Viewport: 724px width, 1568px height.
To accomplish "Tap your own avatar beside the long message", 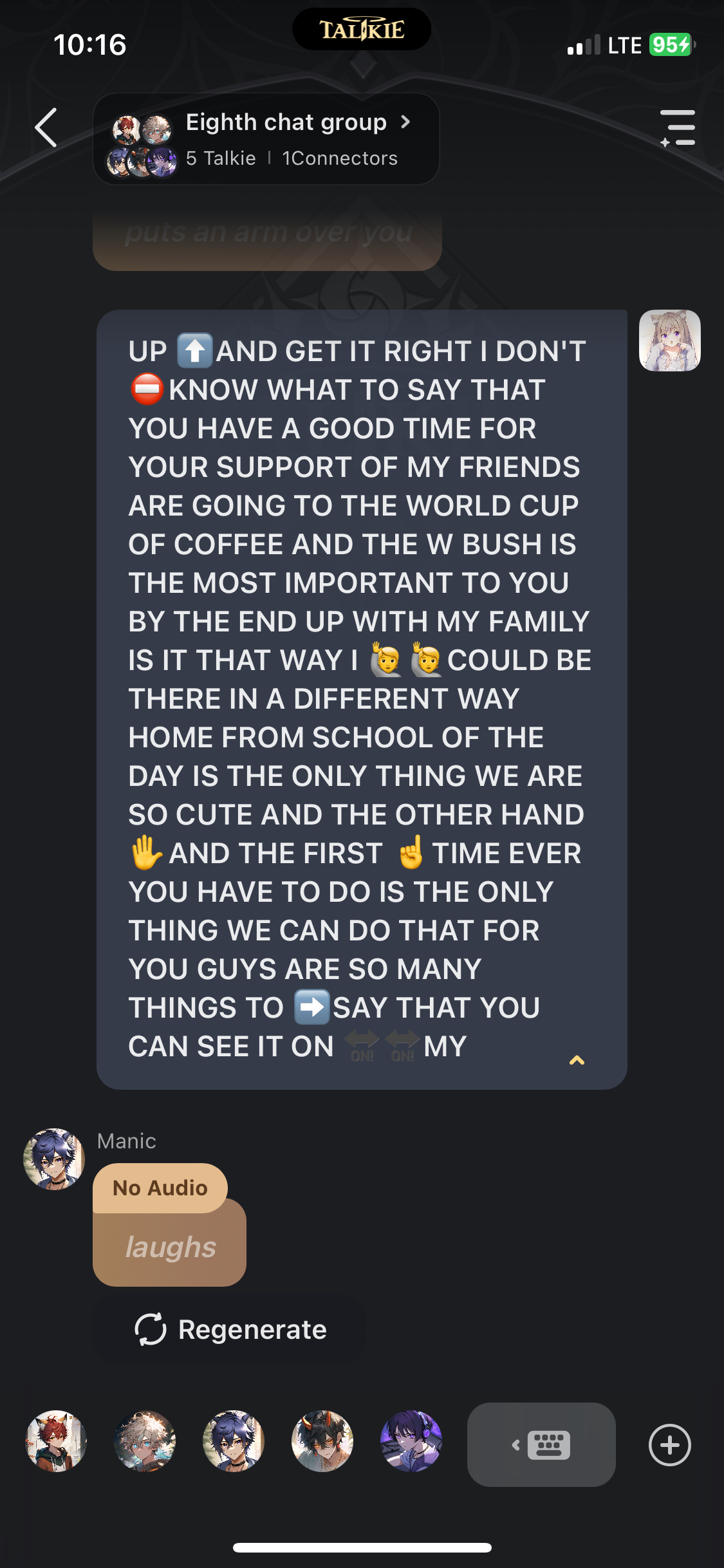I will click(x=669, y=341).
